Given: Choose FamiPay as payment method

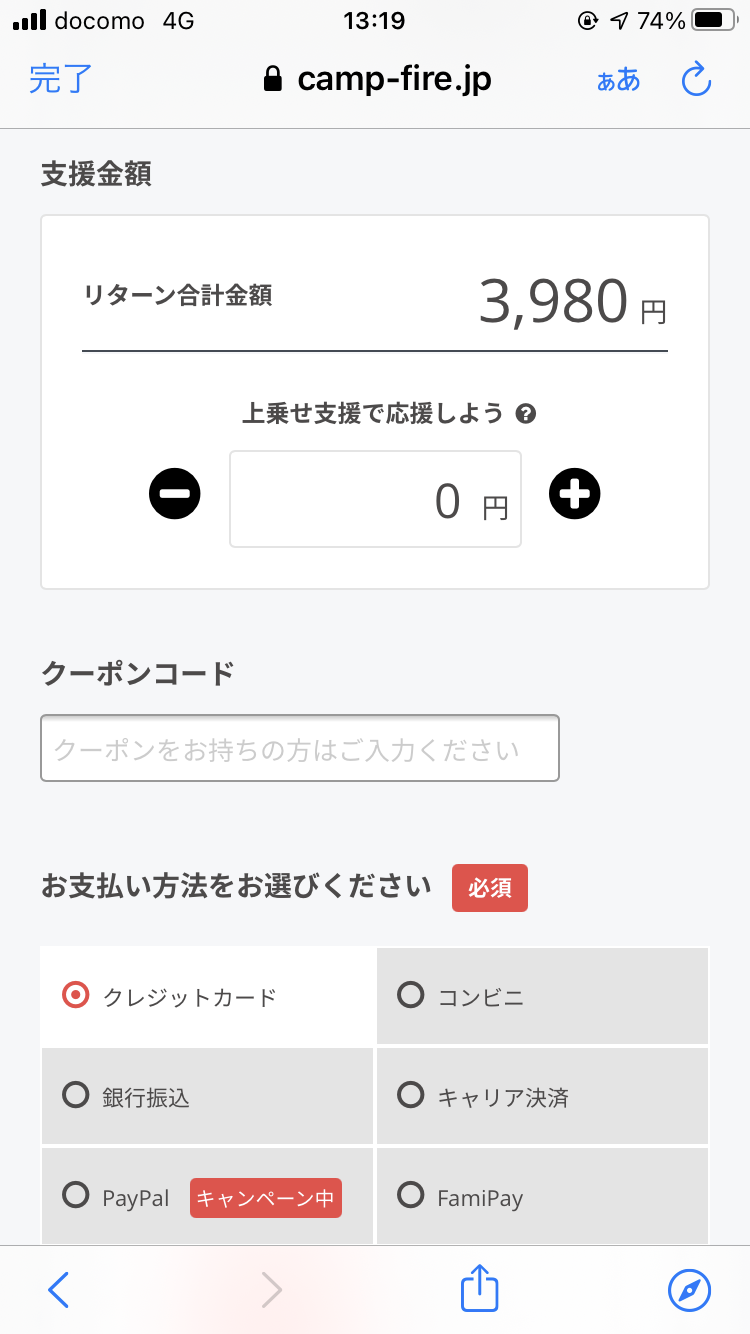Looking at the screenshot, I should click(543, 1196).
